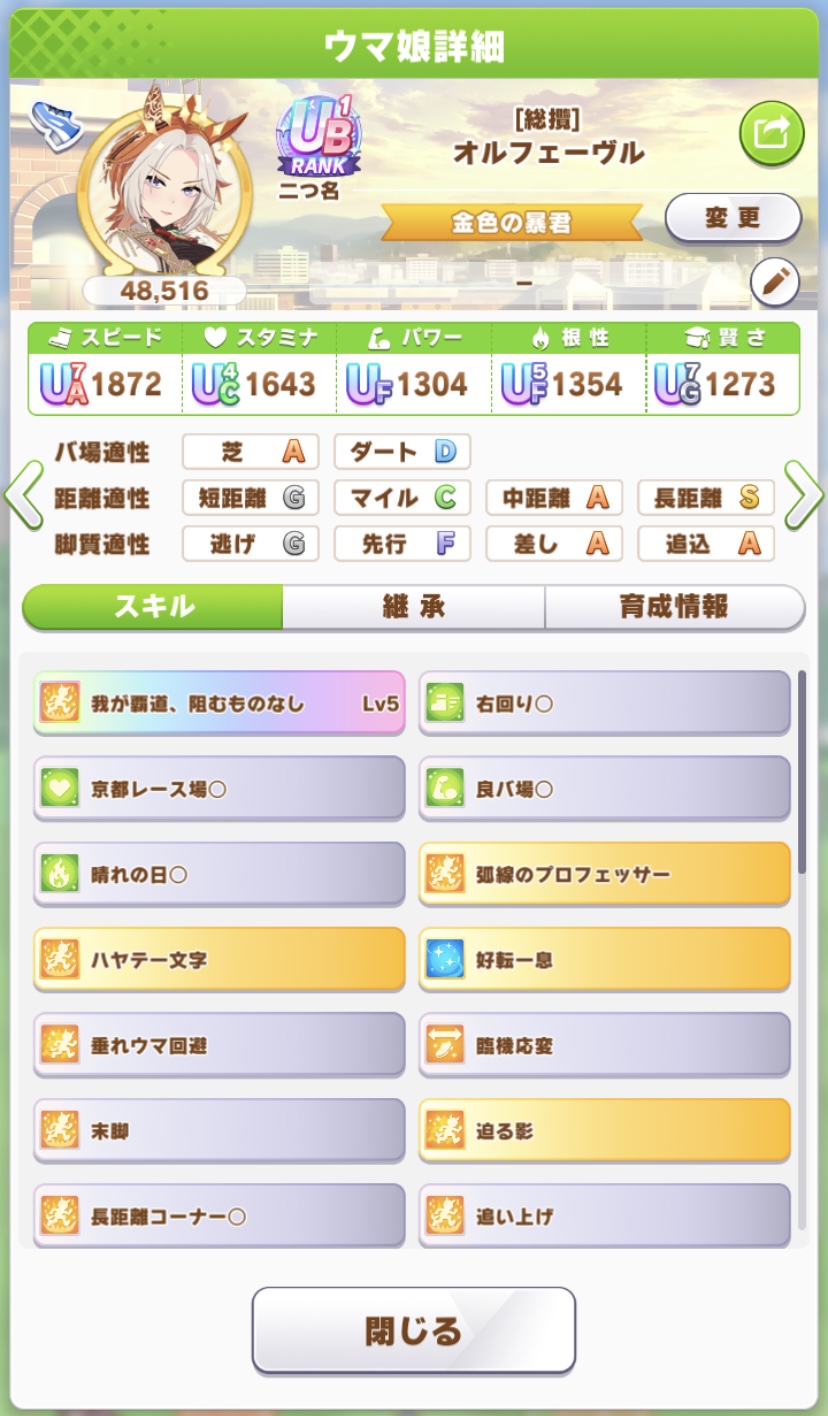828x1416 pixels.
Task: Edit the memo with the pencil icon
Action: pos(774,284)
